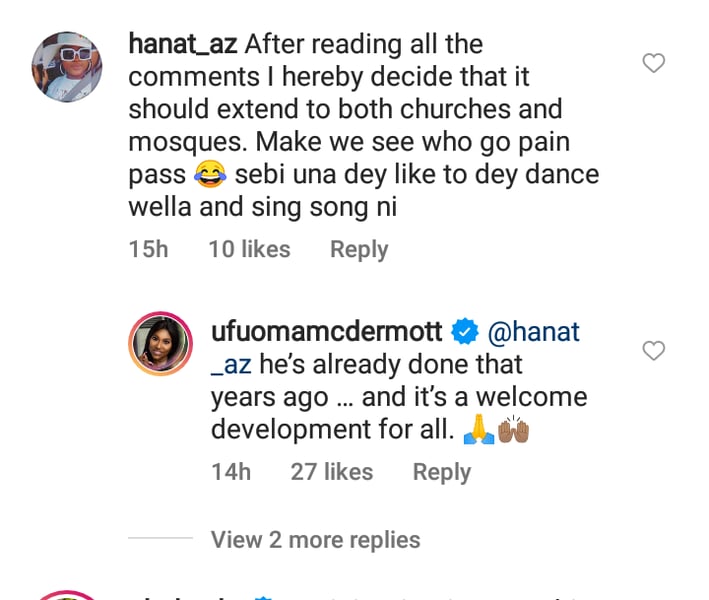The image size is (709, 600).
Task: Reply to hanat_az's comment
Action: coord(359,249)
